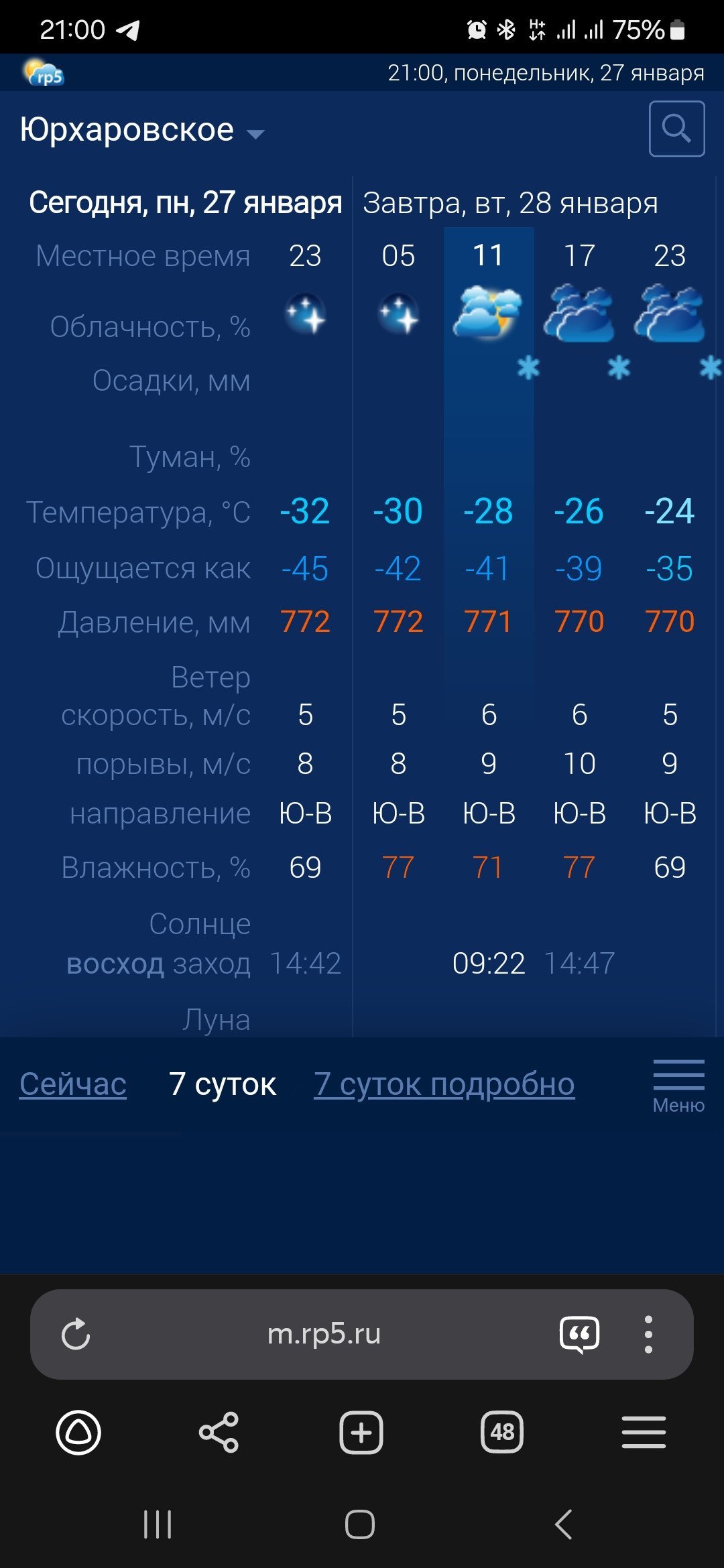
Task: Open the quote reader icon in address bar
Action: pos(580,1334)
